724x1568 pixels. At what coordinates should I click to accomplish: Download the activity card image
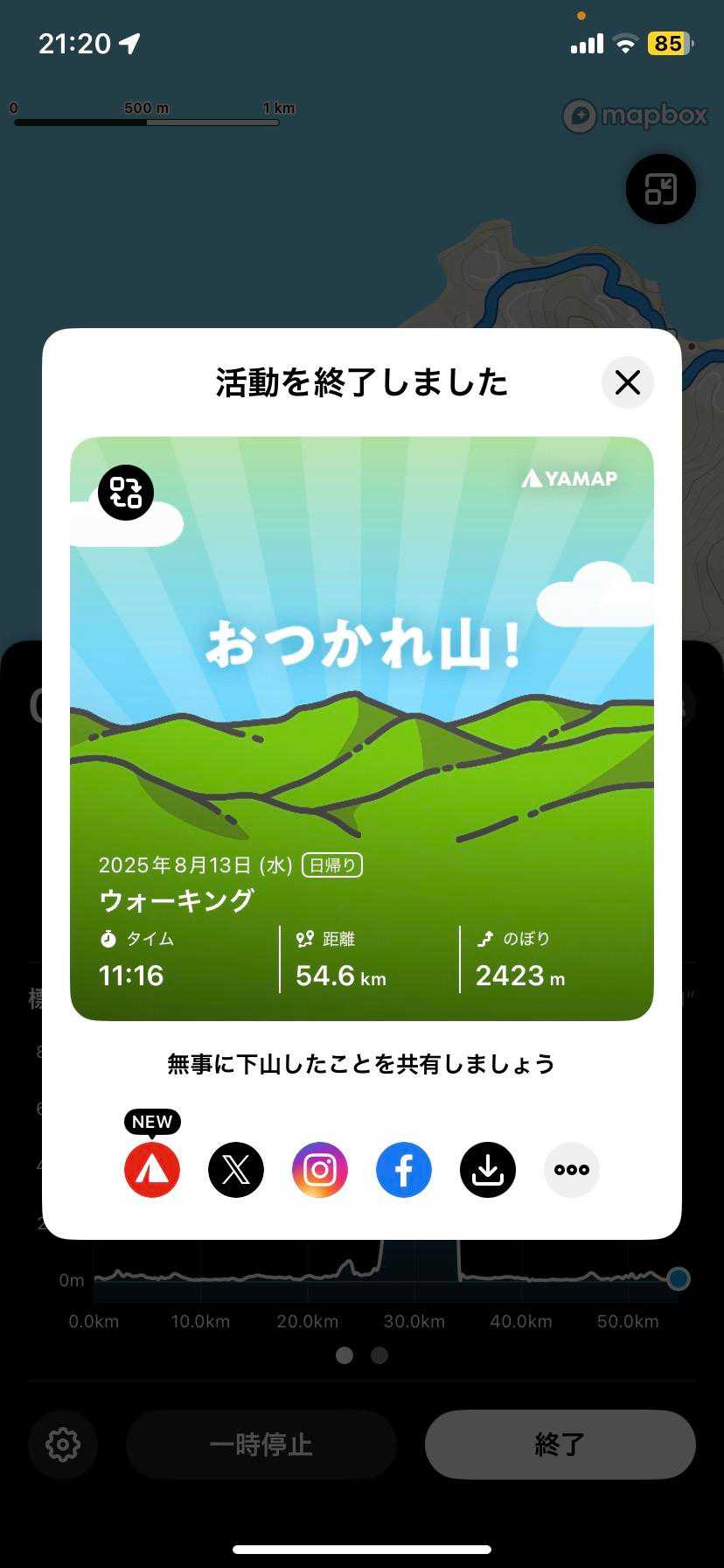click(x=488, y=1170)
